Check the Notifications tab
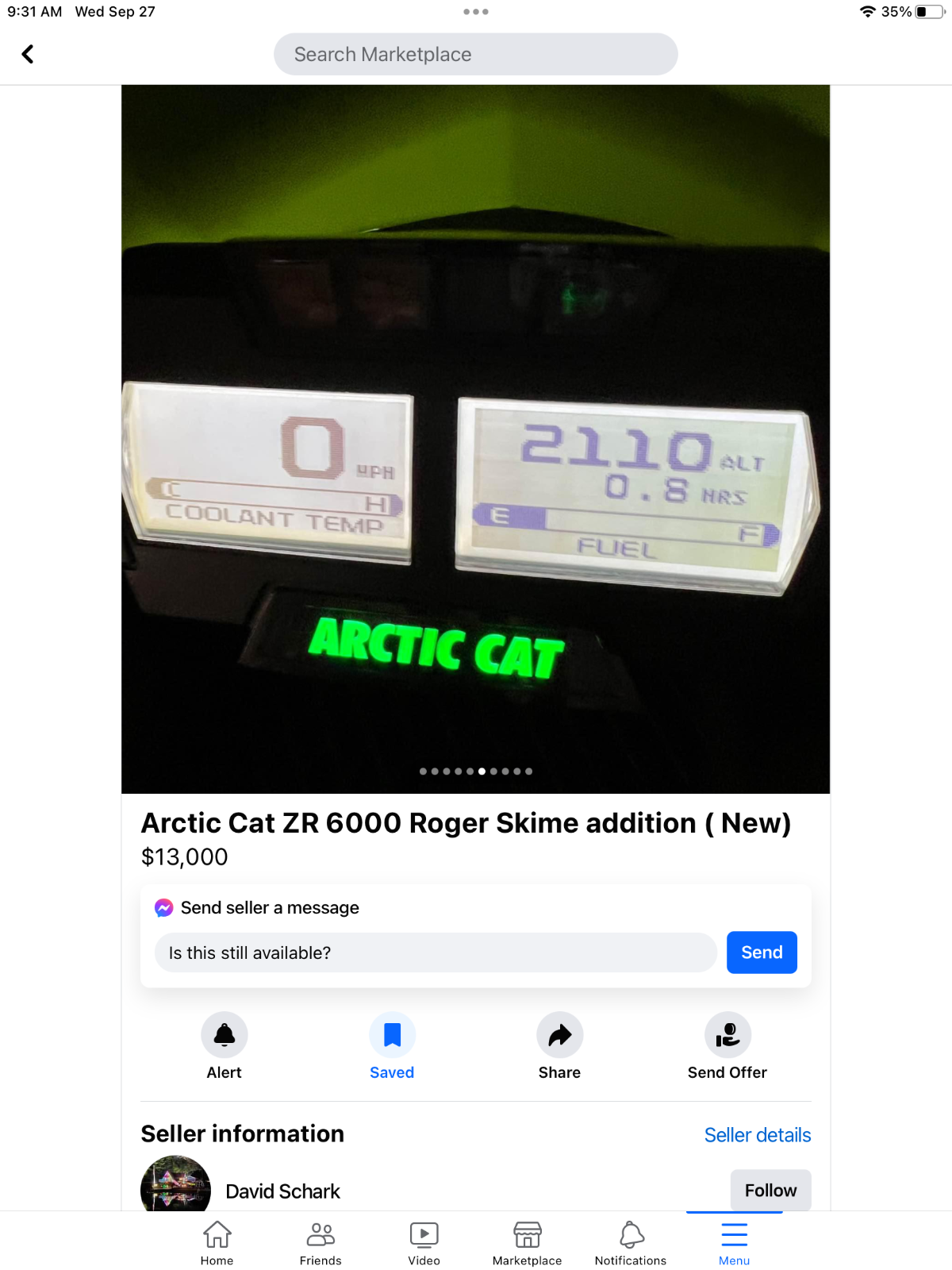Screen dimensions: 952x1270 coord(631,1243)
